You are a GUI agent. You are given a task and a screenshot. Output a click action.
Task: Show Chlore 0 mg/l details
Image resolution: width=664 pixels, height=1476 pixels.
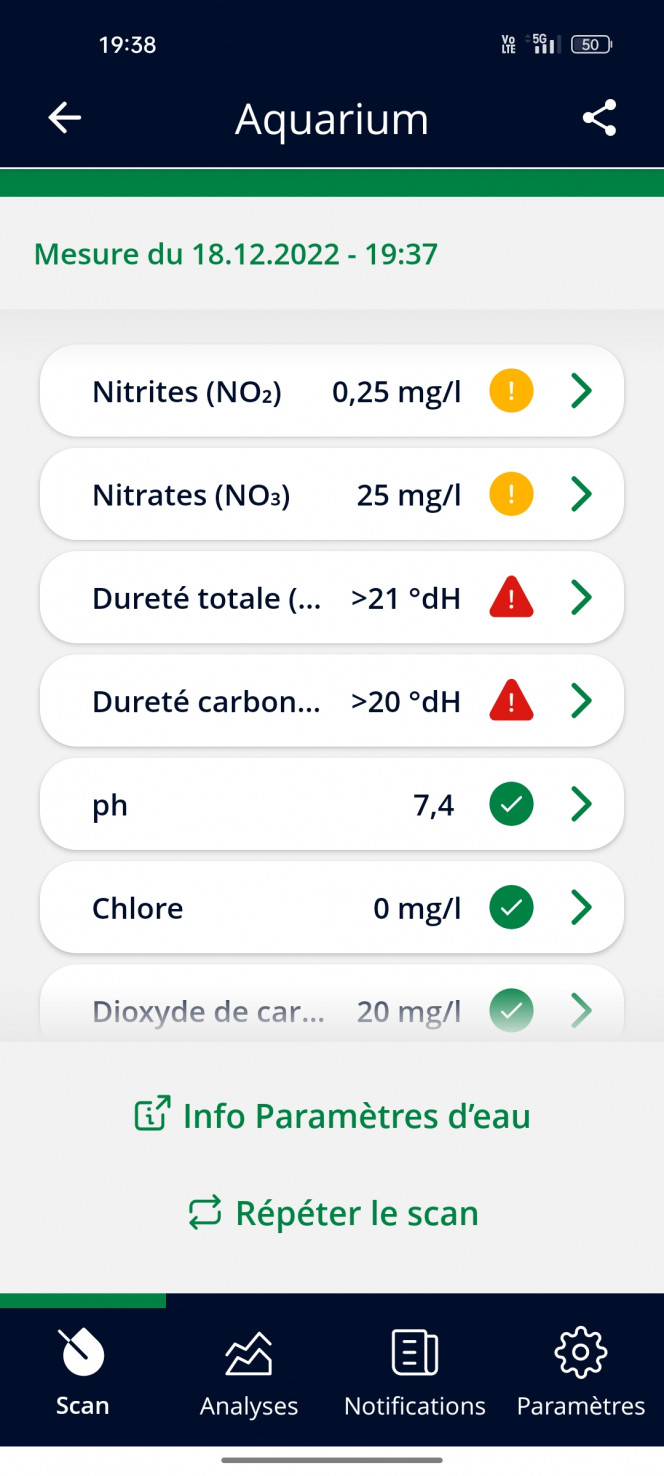[332, 907]
